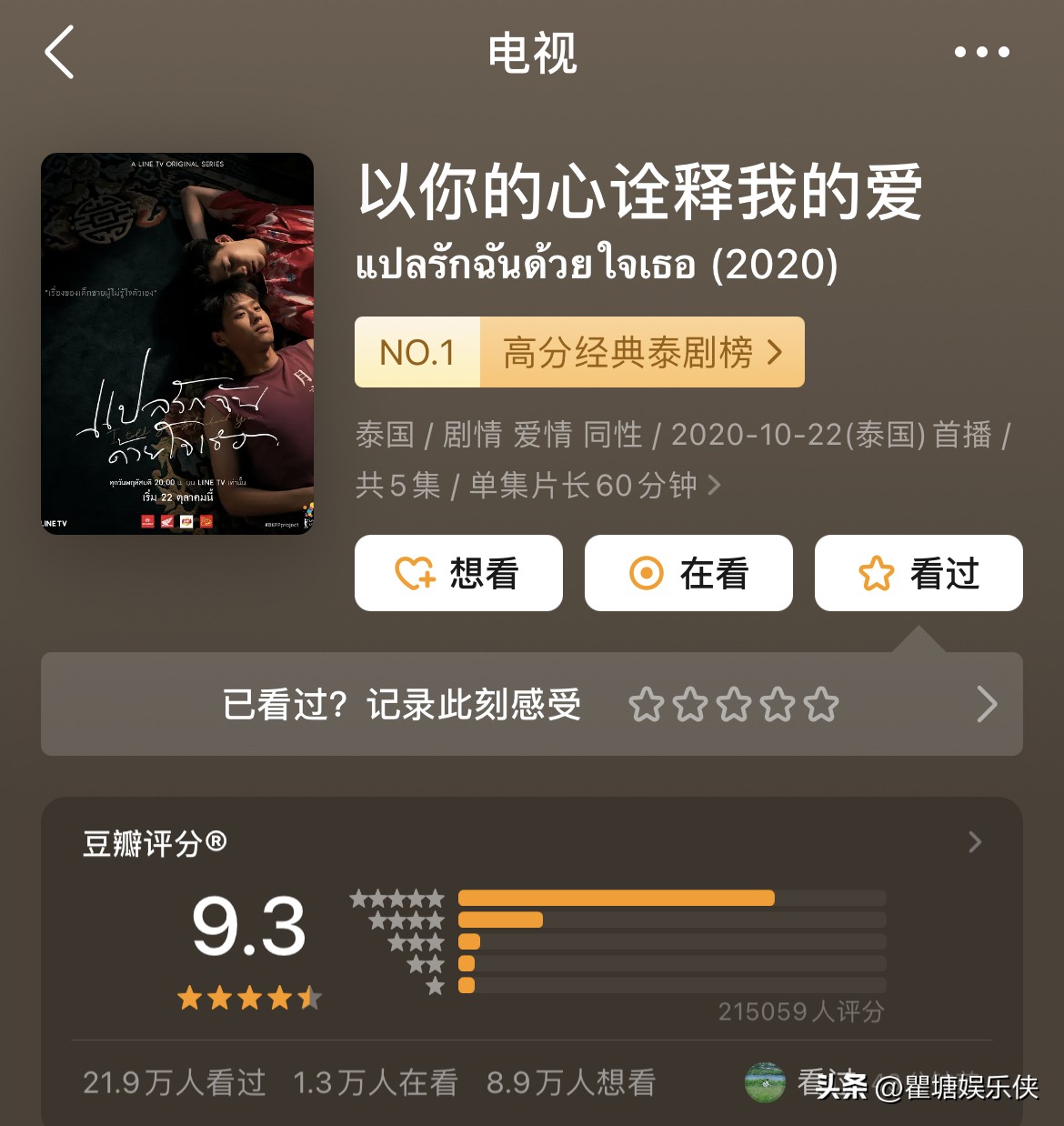Image resolution: width=1064 pixels, height=1126 pixels.
Task: Tap the heart icon on 想看 button
Action: pyautogui.click(x=412, y=573)
